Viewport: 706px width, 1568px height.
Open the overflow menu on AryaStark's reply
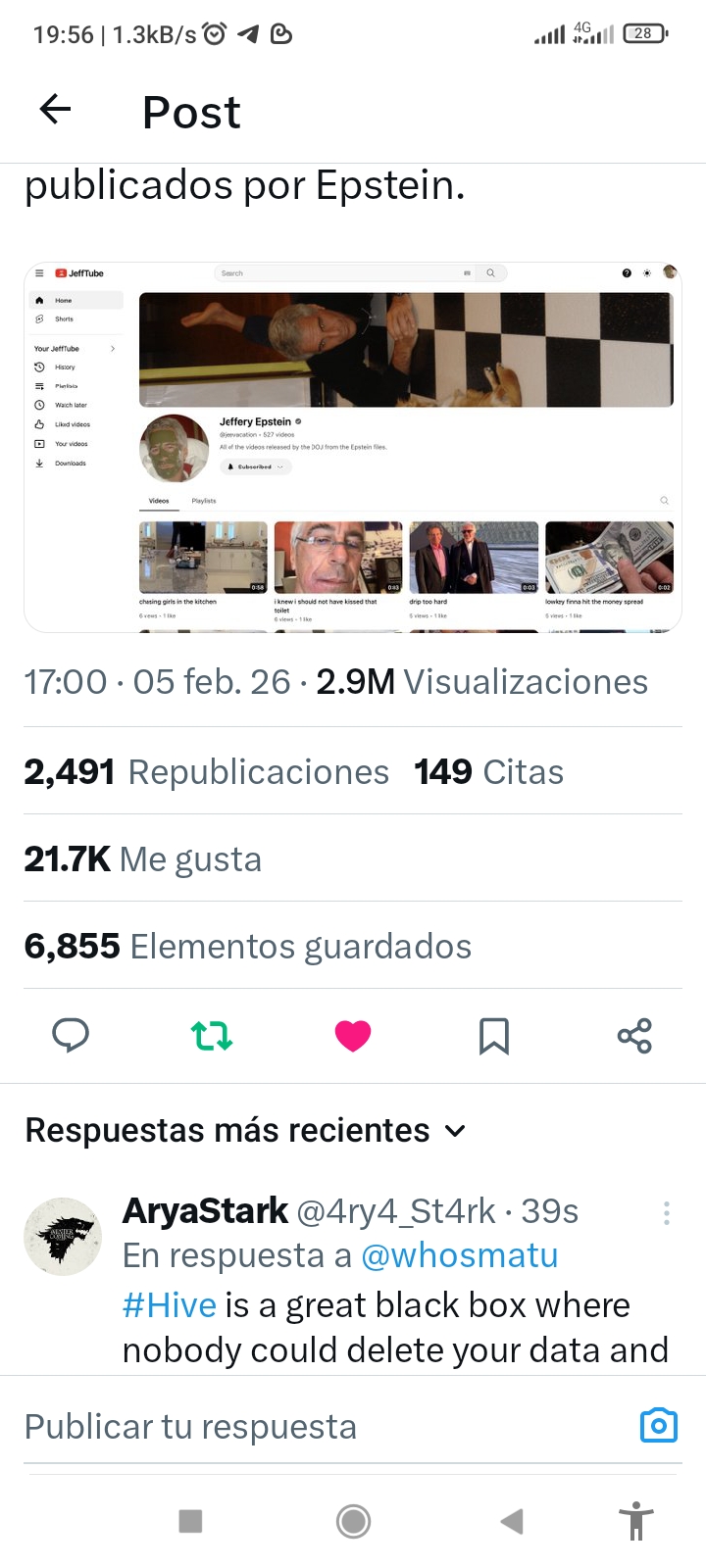pyautogui.click(x=667, y=1213)
